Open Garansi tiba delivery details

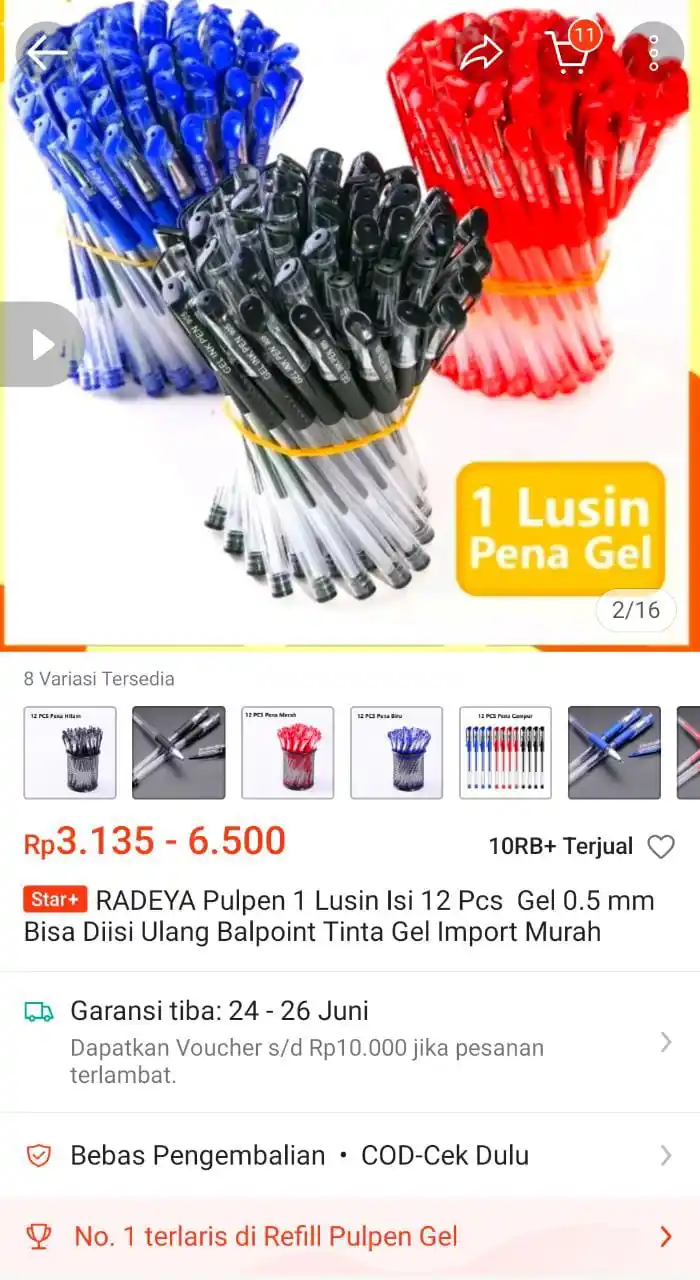350,1042
